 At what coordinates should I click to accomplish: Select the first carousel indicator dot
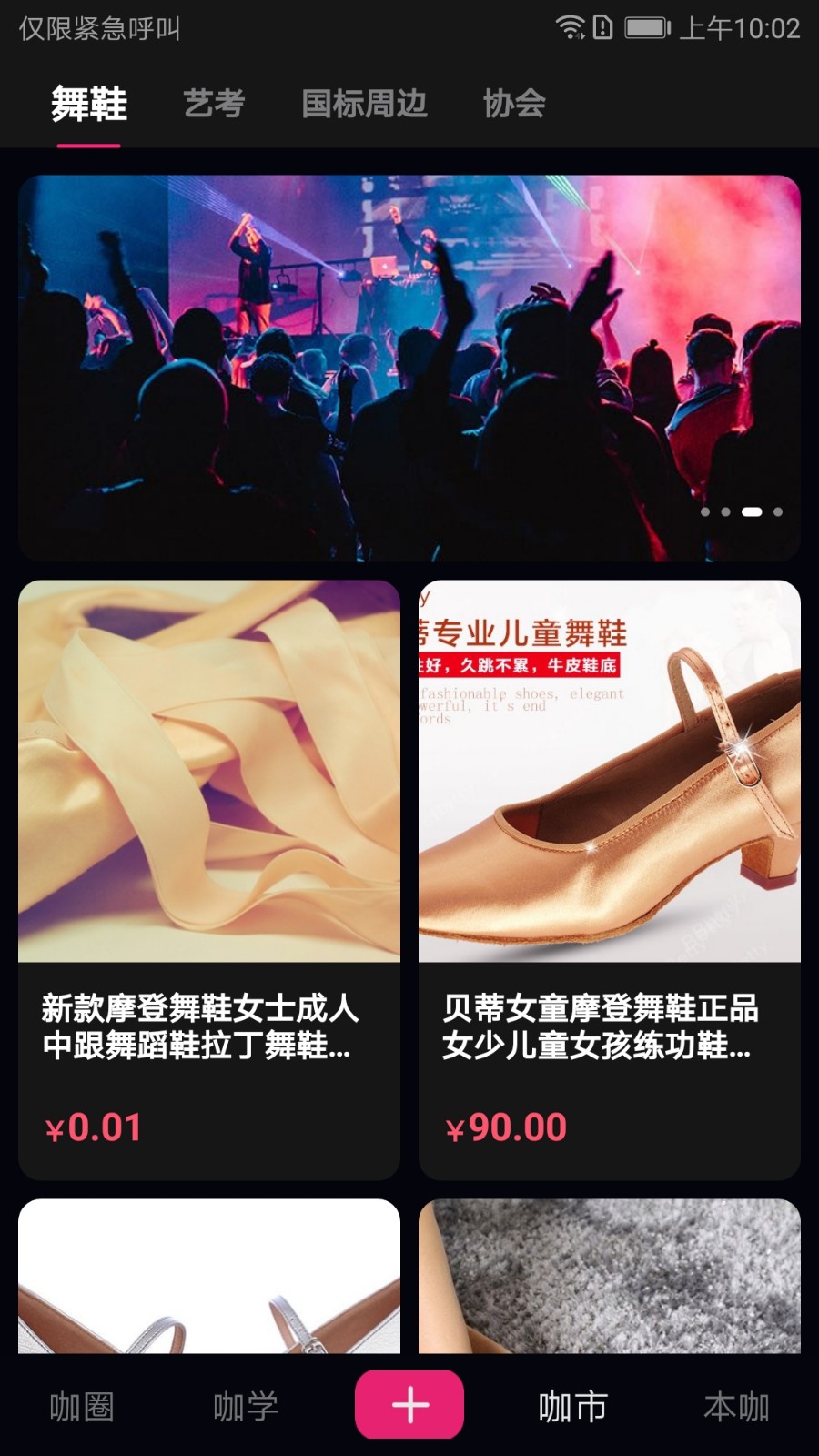point(706,512)
